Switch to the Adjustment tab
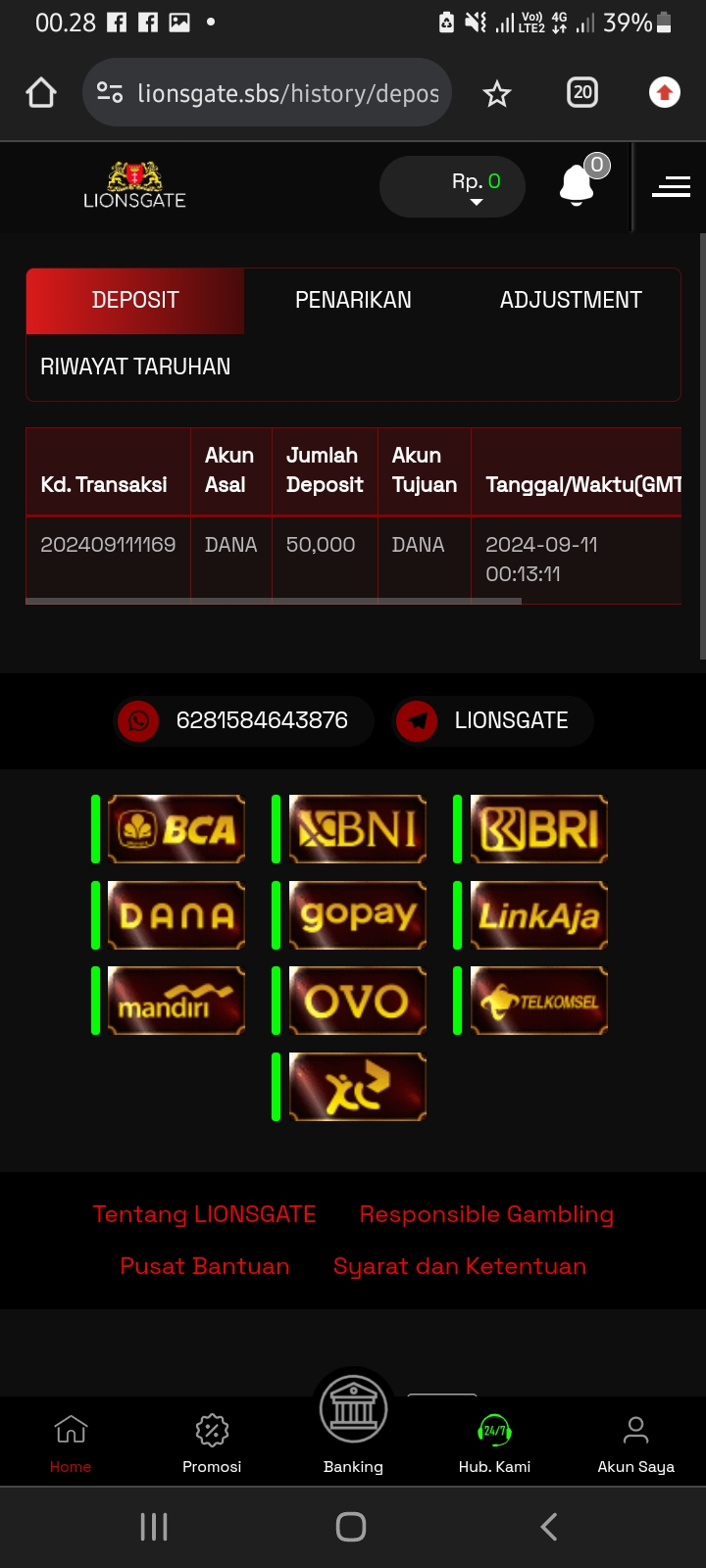The height and width of the screenshot is (1568, 706). click(x=571, y=300)
